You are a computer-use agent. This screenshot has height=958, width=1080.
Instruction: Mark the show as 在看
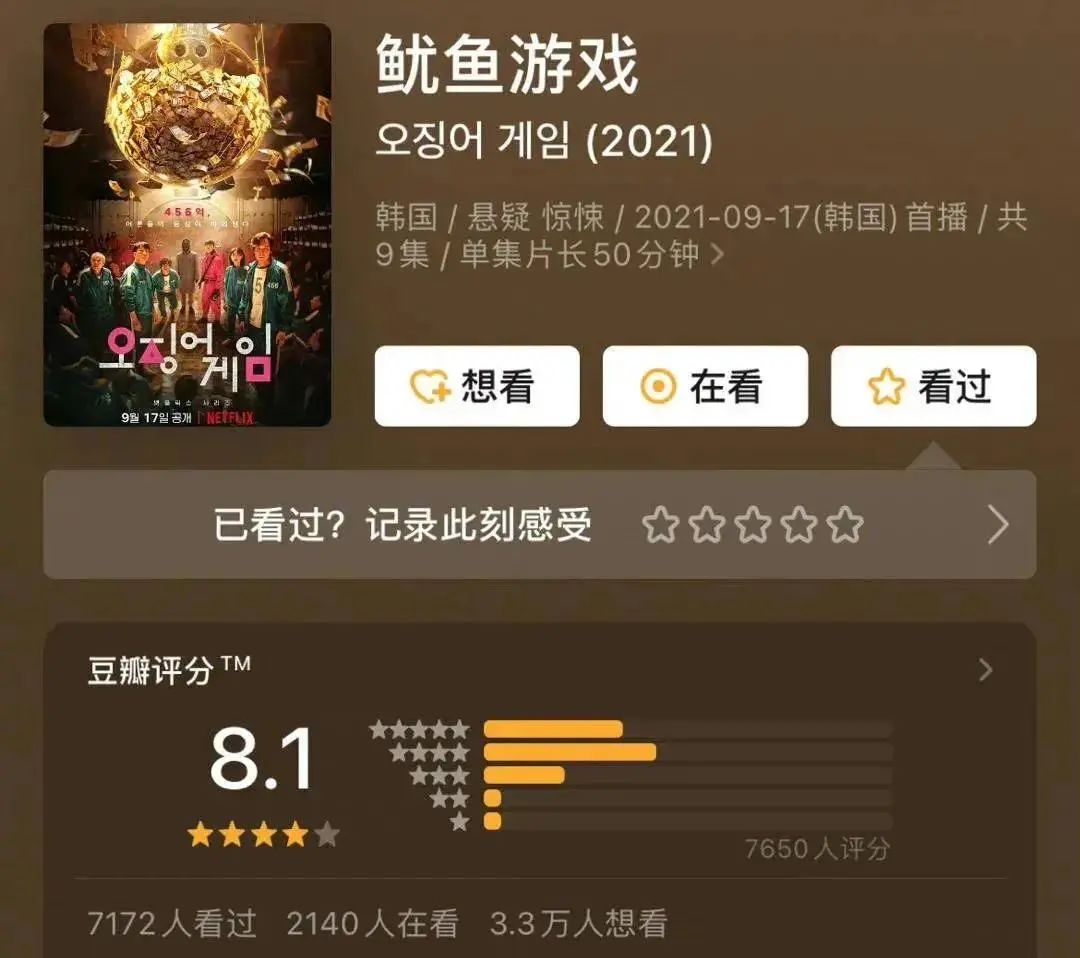click(704, 386)
